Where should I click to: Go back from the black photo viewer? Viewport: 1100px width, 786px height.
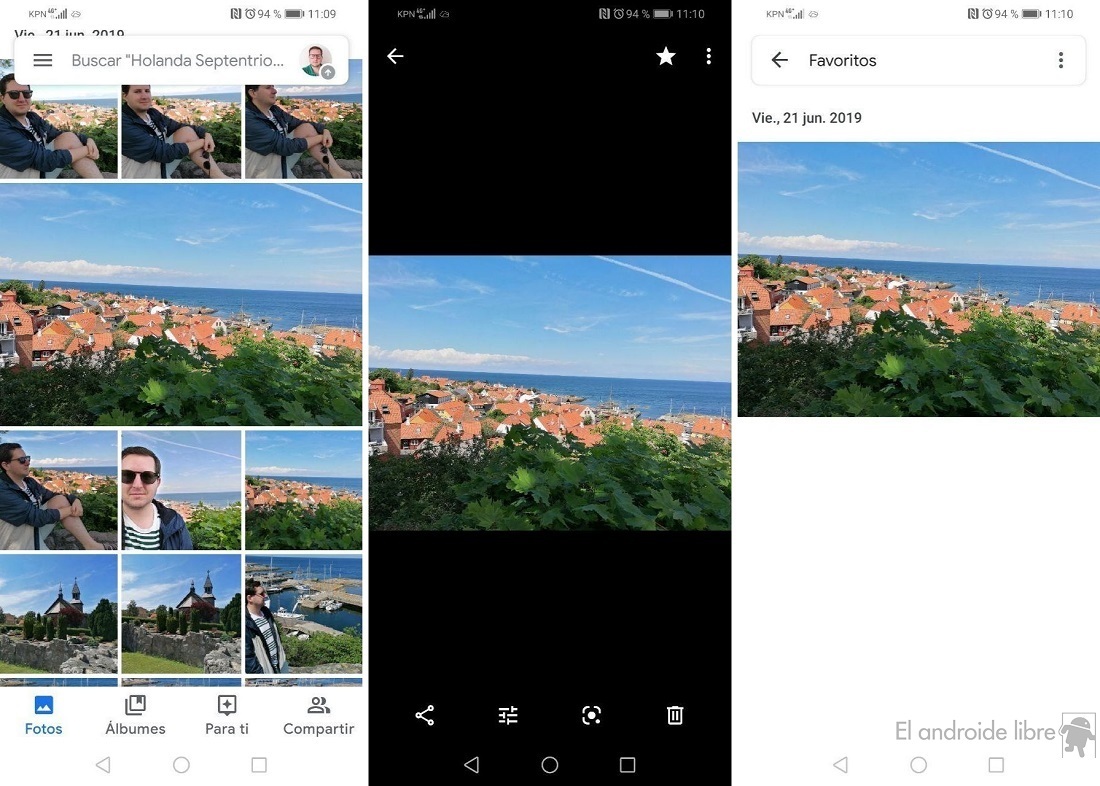[x=395, y=56]
